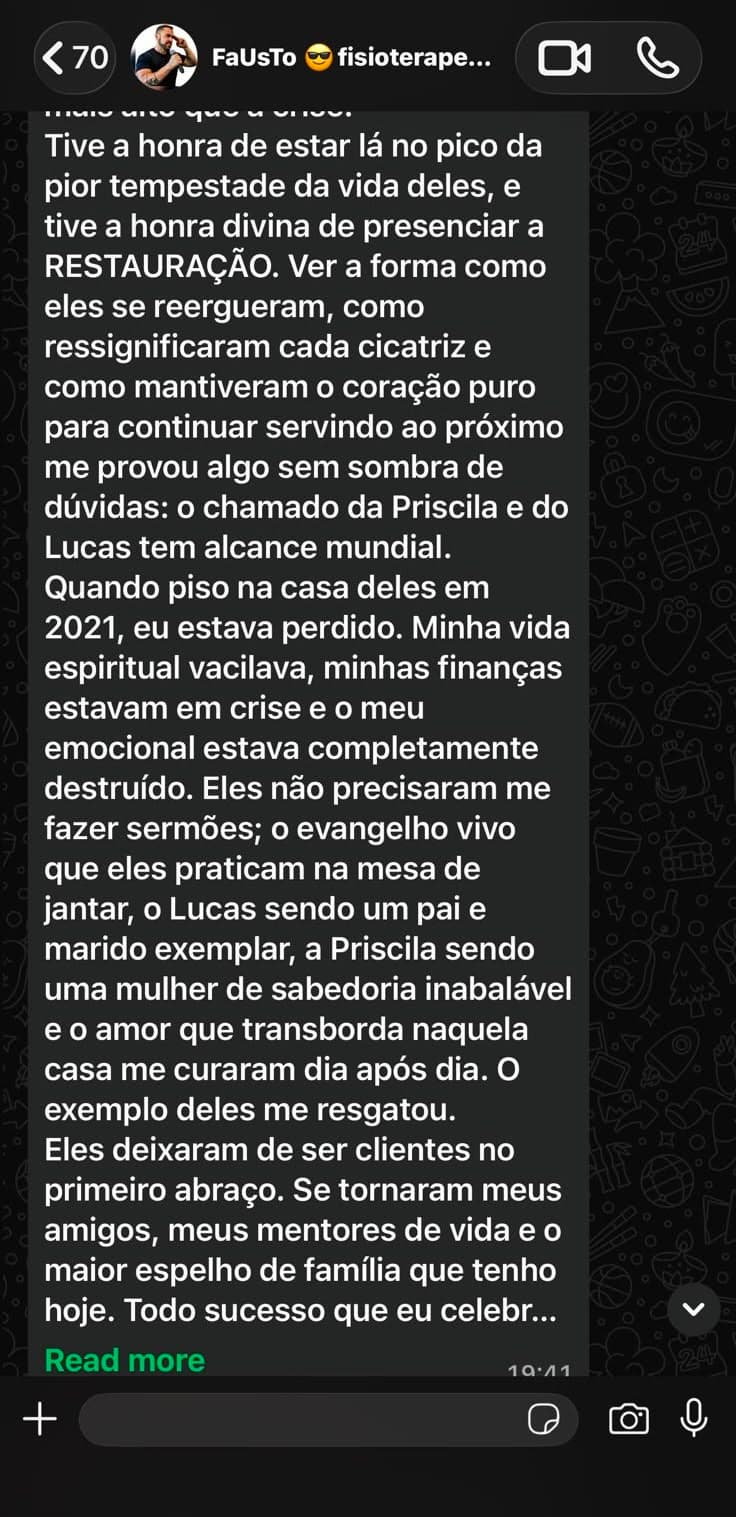
Task: Open the camera to send a photo
Action: click(x=629, y=1419)
